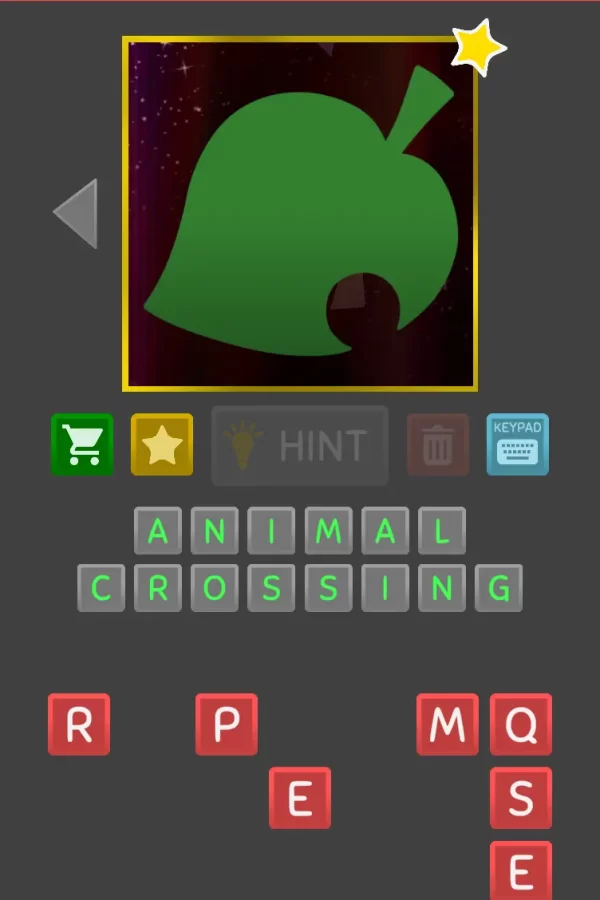600x900 pixels.
Task: Tap the E tile below the S tile
Action: (520, 871)
